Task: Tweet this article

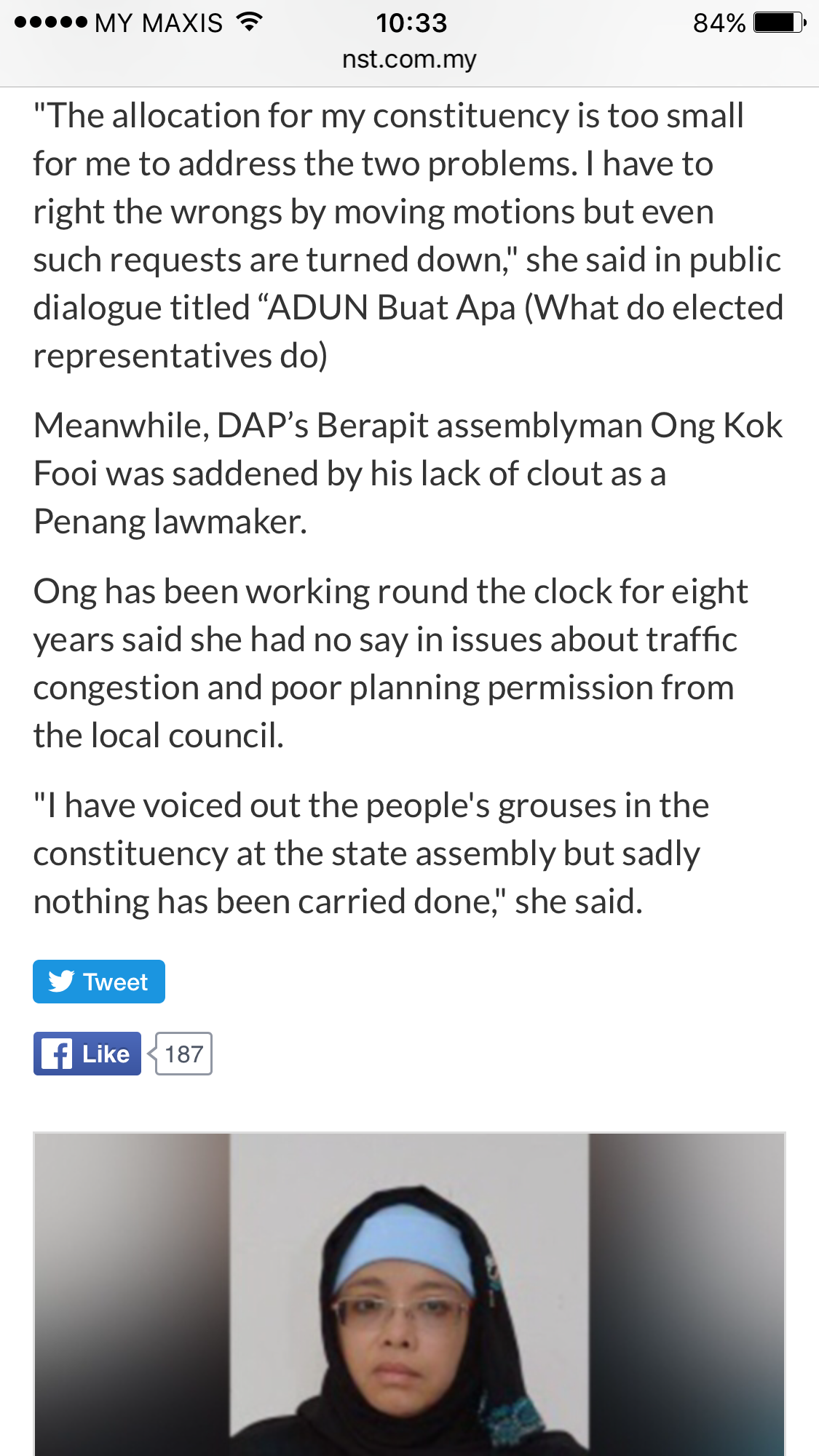Action: [x=98, y=982]
